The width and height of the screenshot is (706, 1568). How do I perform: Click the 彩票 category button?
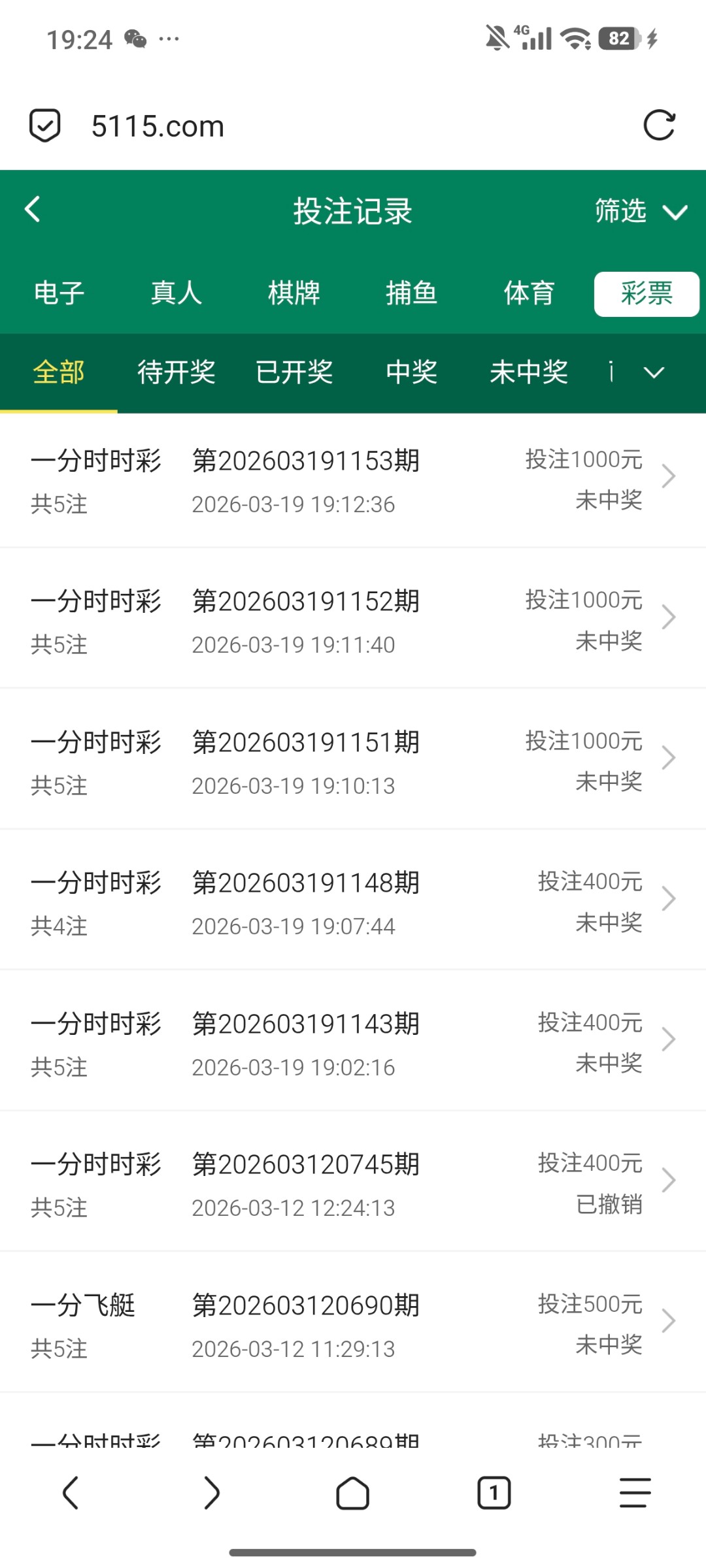646,293
